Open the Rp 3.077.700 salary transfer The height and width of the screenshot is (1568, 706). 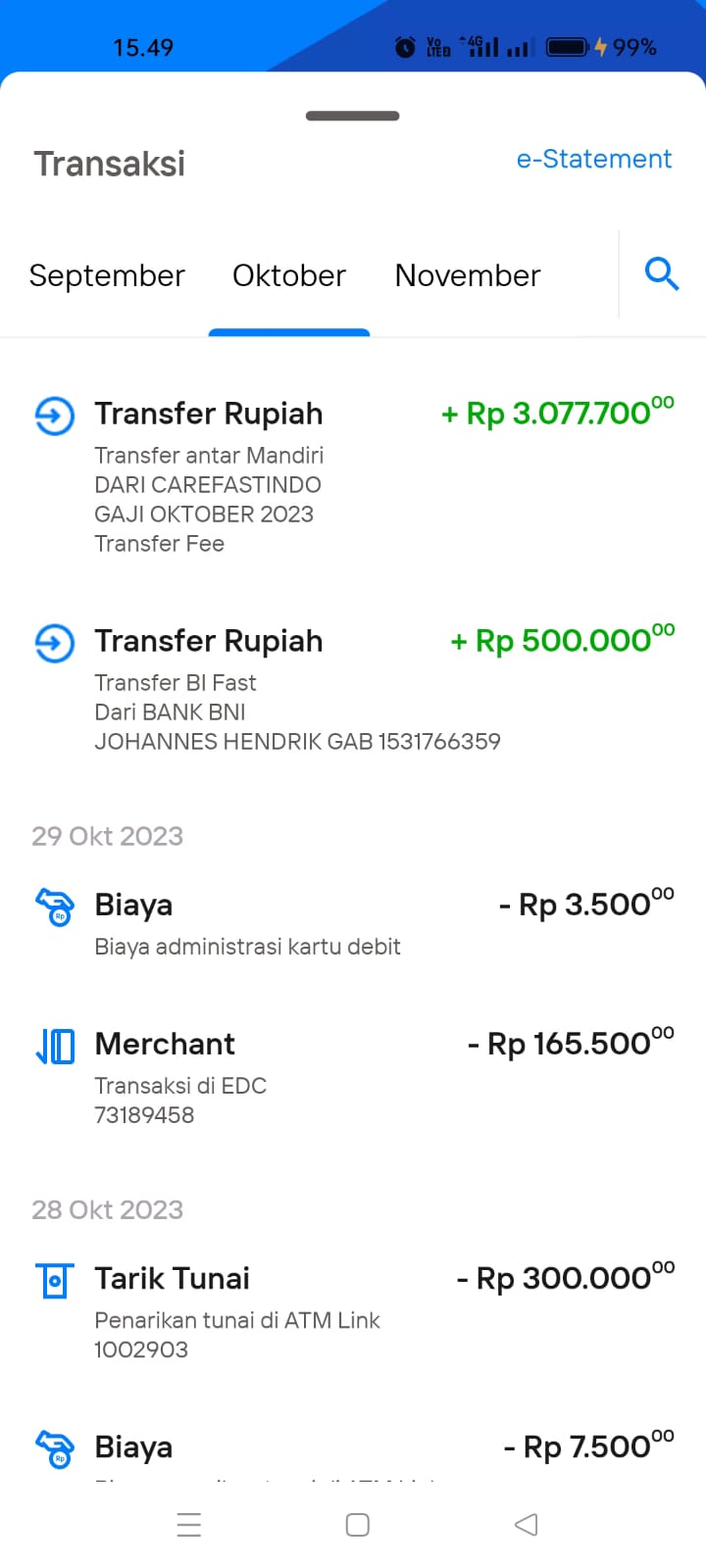coord(353,476)
